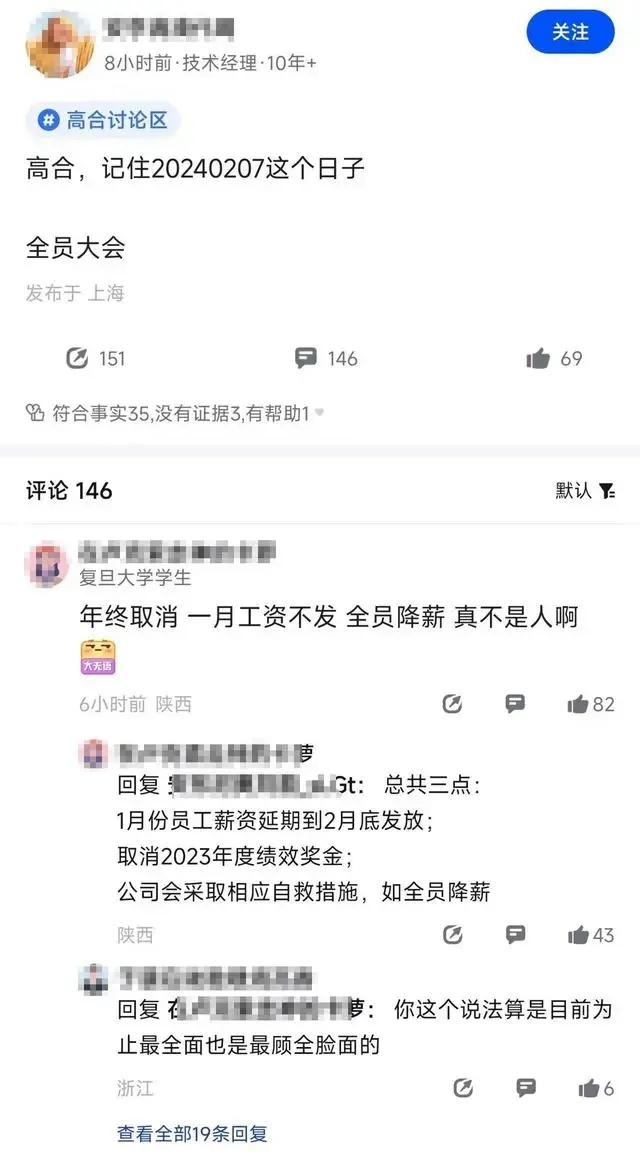The height and width of the screenshot is (1152, 640).
Task: View all 19 replies (查看全部19条回复)
Action: coord(192,1133)
